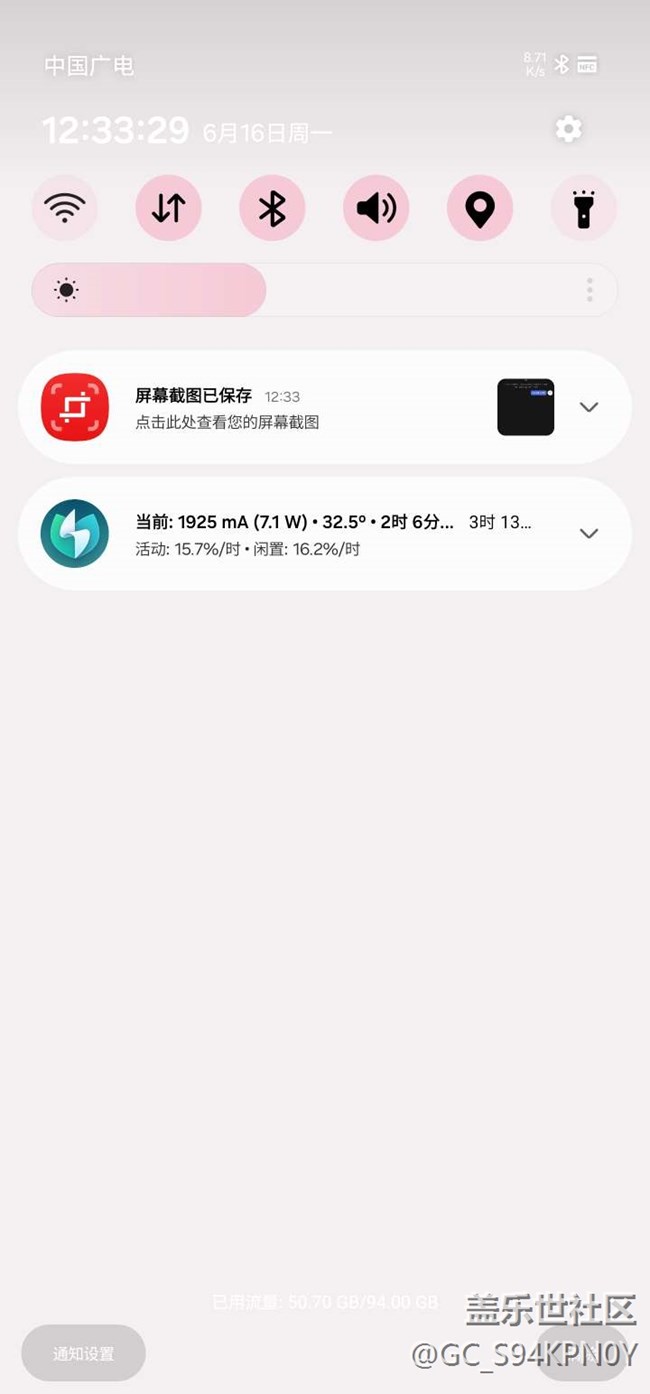Tap the brightness slider to adjust brightness
Viewport: 650px width, 1394px height.
pos(300,290)
